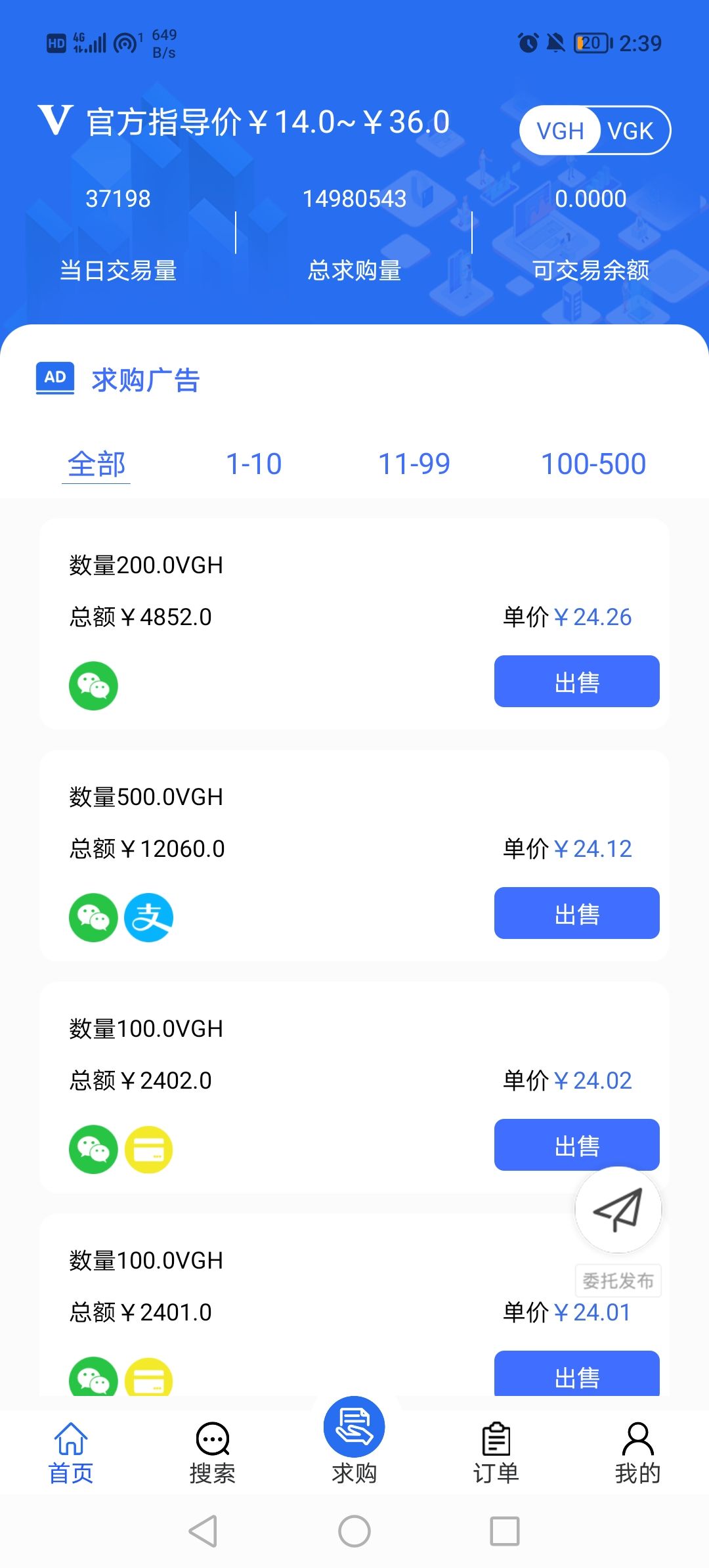Viewport: 709px width, 1568px height.
Task: Select the 全部 tab
Action: click(97, 464)
